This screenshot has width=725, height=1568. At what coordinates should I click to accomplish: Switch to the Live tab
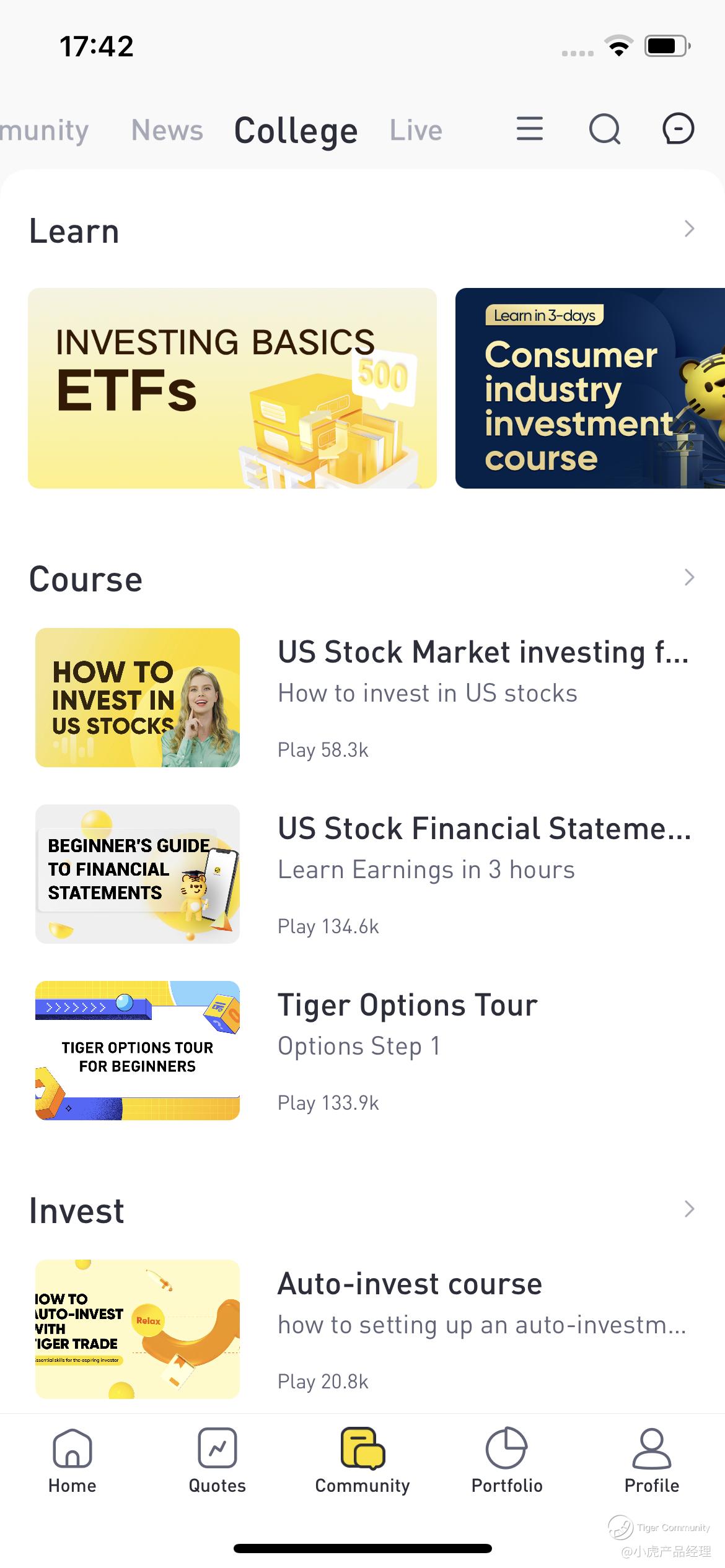[x=416, y=131]
